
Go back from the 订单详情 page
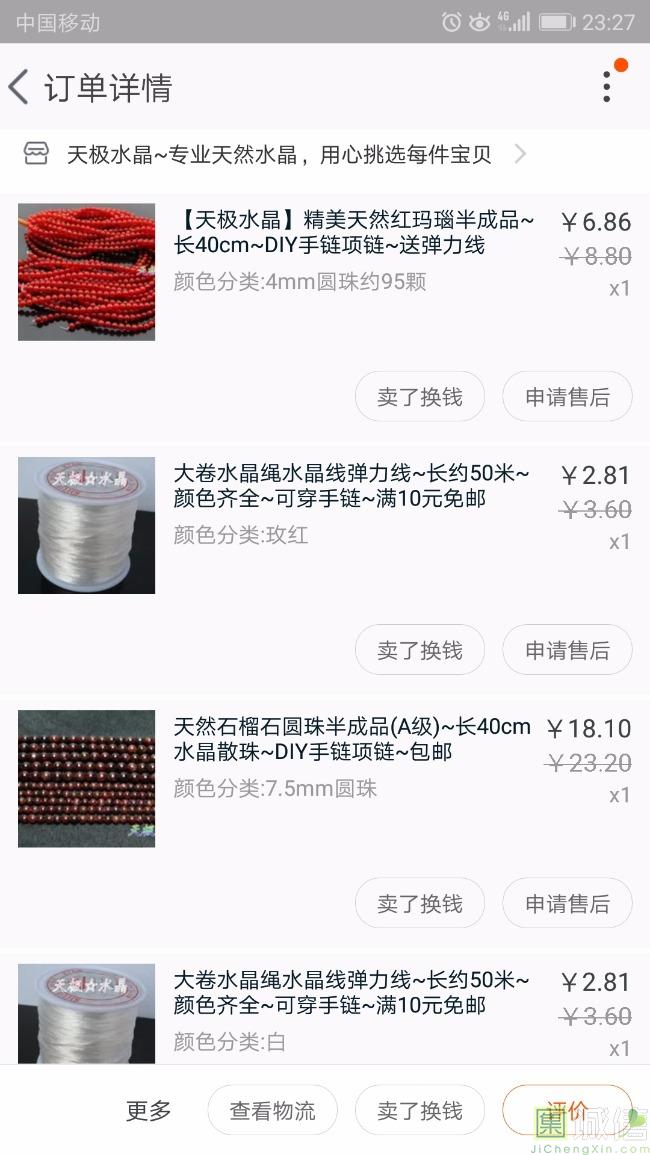pyautogui.click(x=20, y=87)
